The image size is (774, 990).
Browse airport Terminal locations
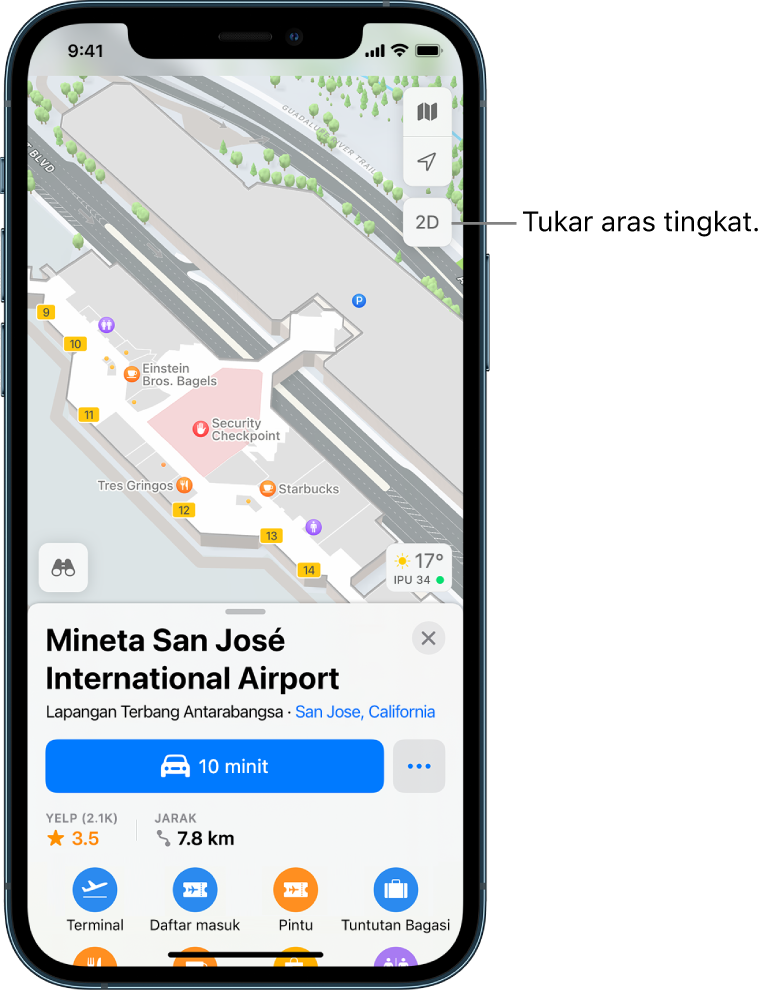pyautogui.click(x=95, y=889)
